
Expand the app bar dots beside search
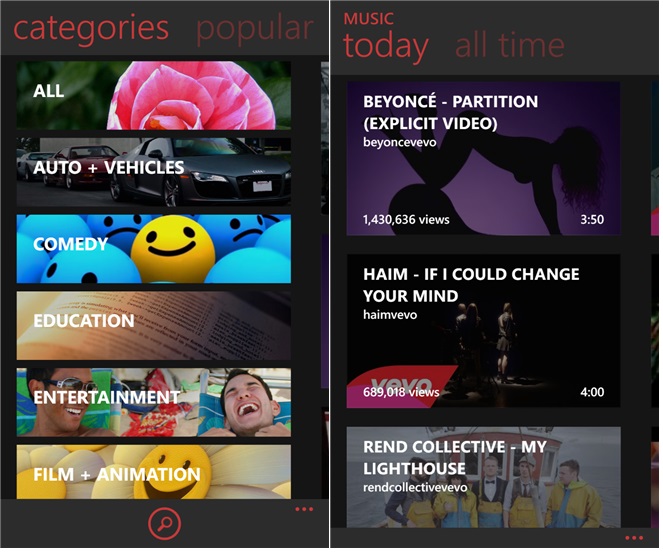[304, 511]
